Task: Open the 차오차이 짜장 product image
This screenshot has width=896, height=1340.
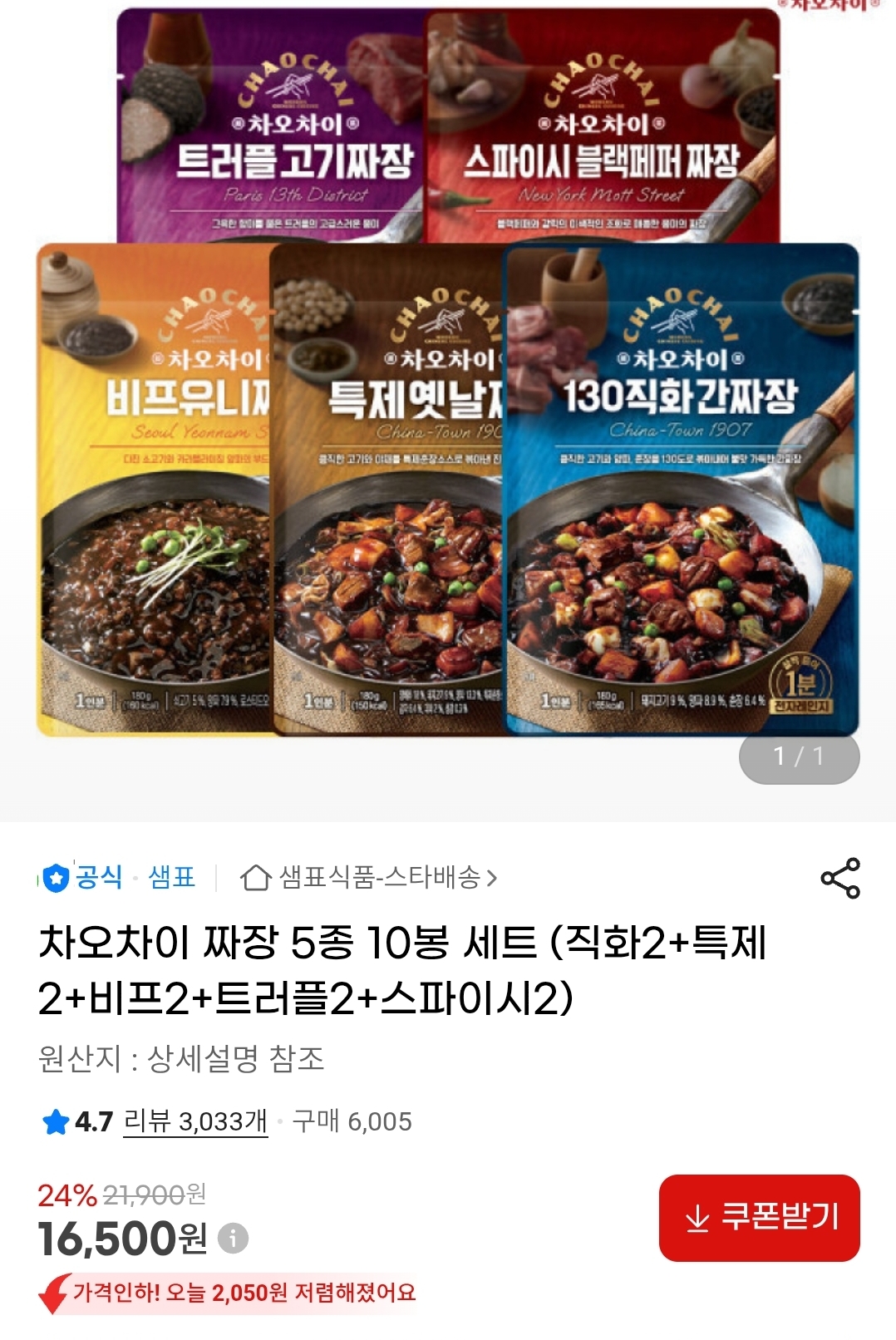Action: coord(448,374)
